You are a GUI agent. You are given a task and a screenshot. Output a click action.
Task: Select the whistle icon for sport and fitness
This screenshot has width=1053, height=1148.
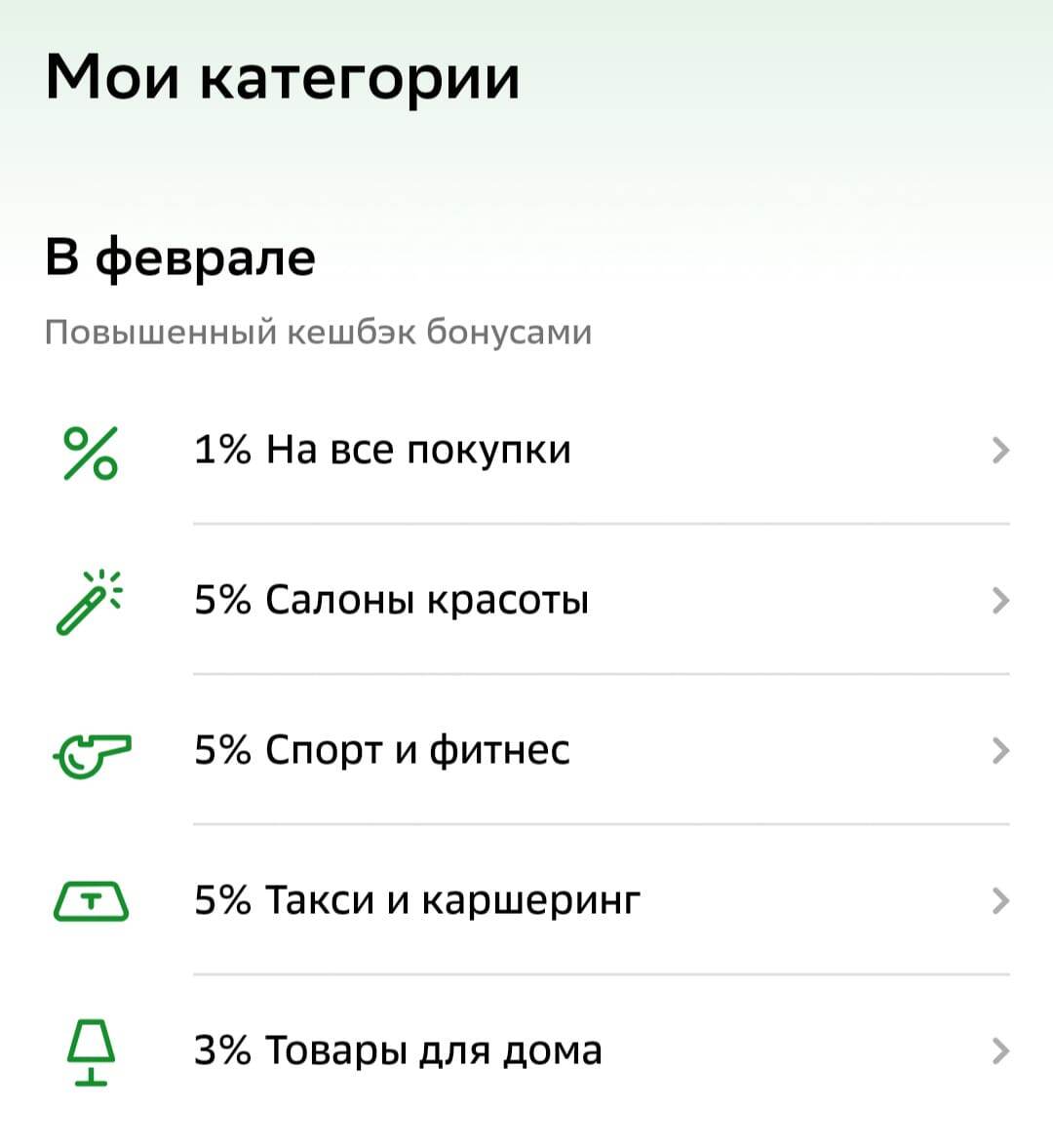(89, 751)
